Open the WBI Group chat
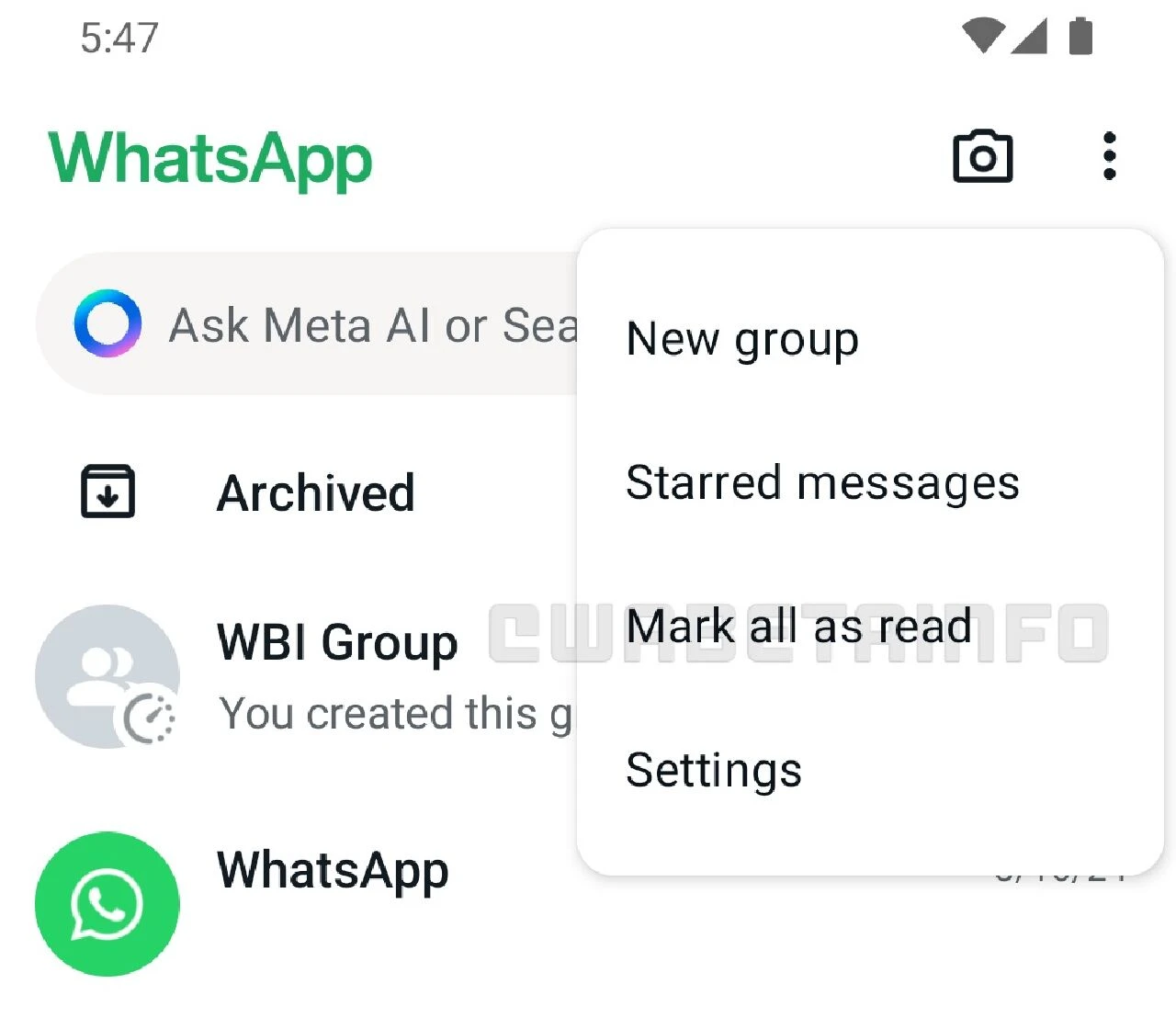 pos(336,675)
